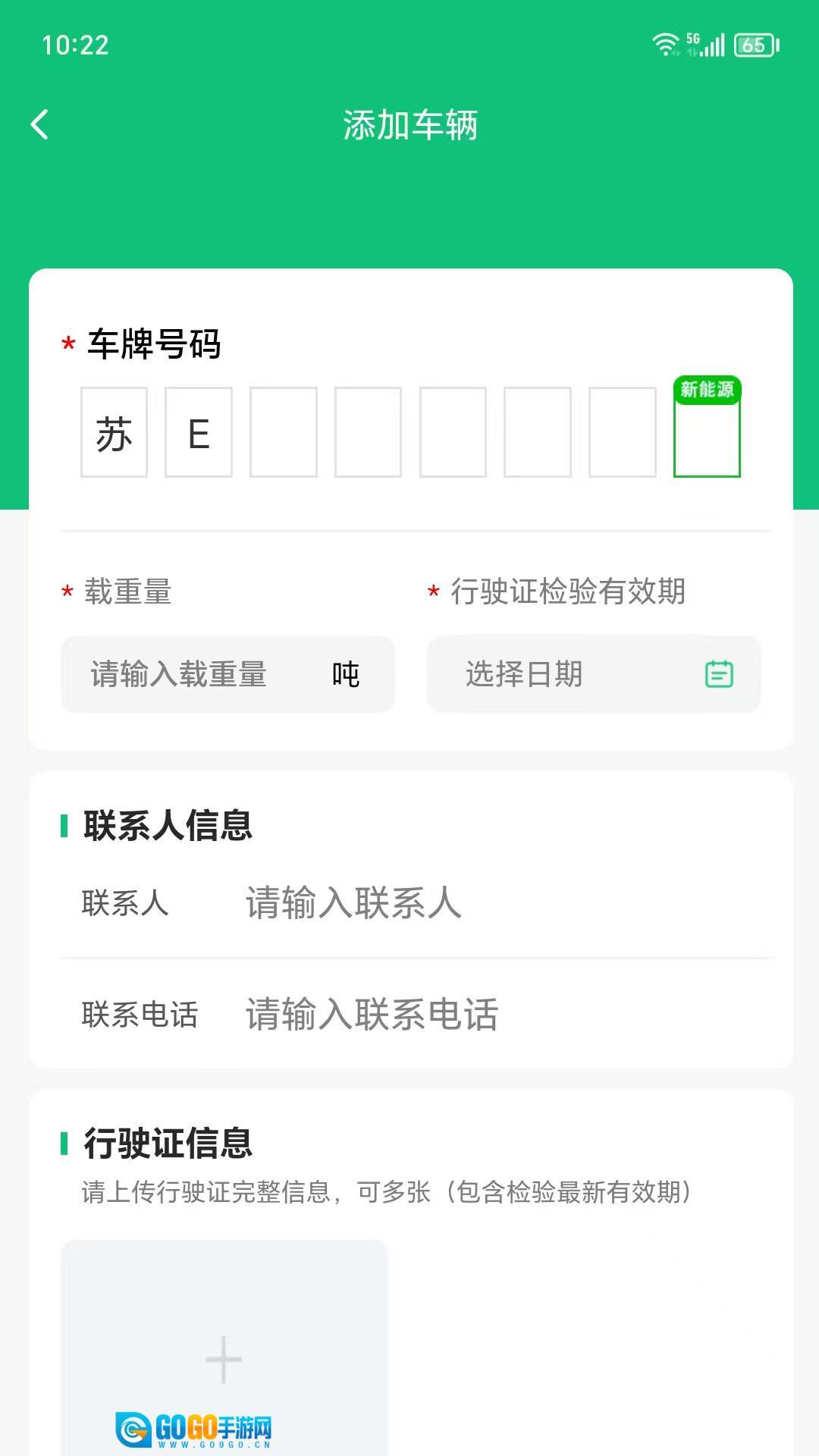Viewport: 819px width, 1456px height.
Task: Open the plate prefix selector showing 苏
Action: pos(114,432)
